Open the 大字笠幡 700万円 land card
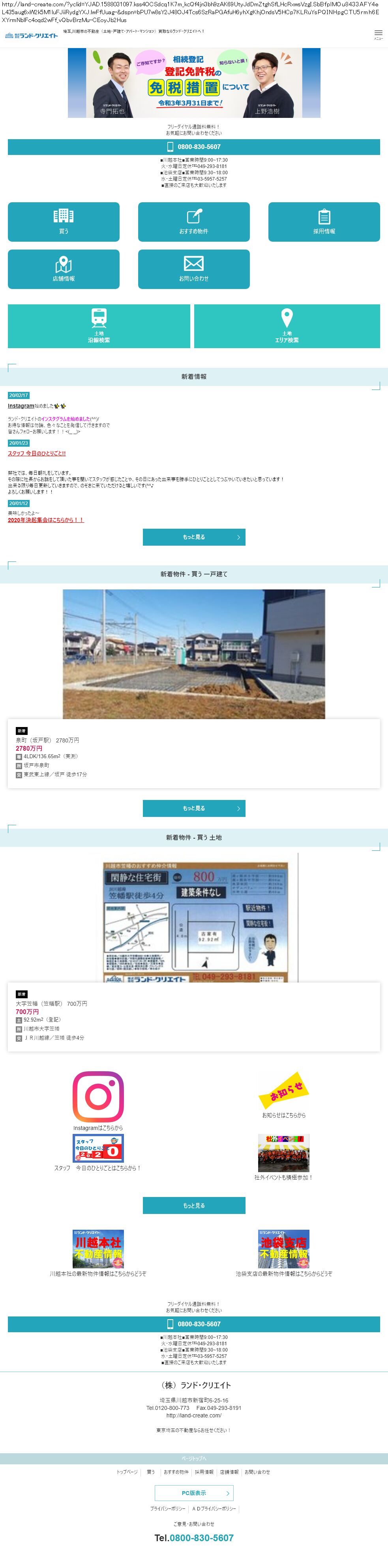Image resolution: width=388 pixels, height=1568 pixels. point(194,1016)
